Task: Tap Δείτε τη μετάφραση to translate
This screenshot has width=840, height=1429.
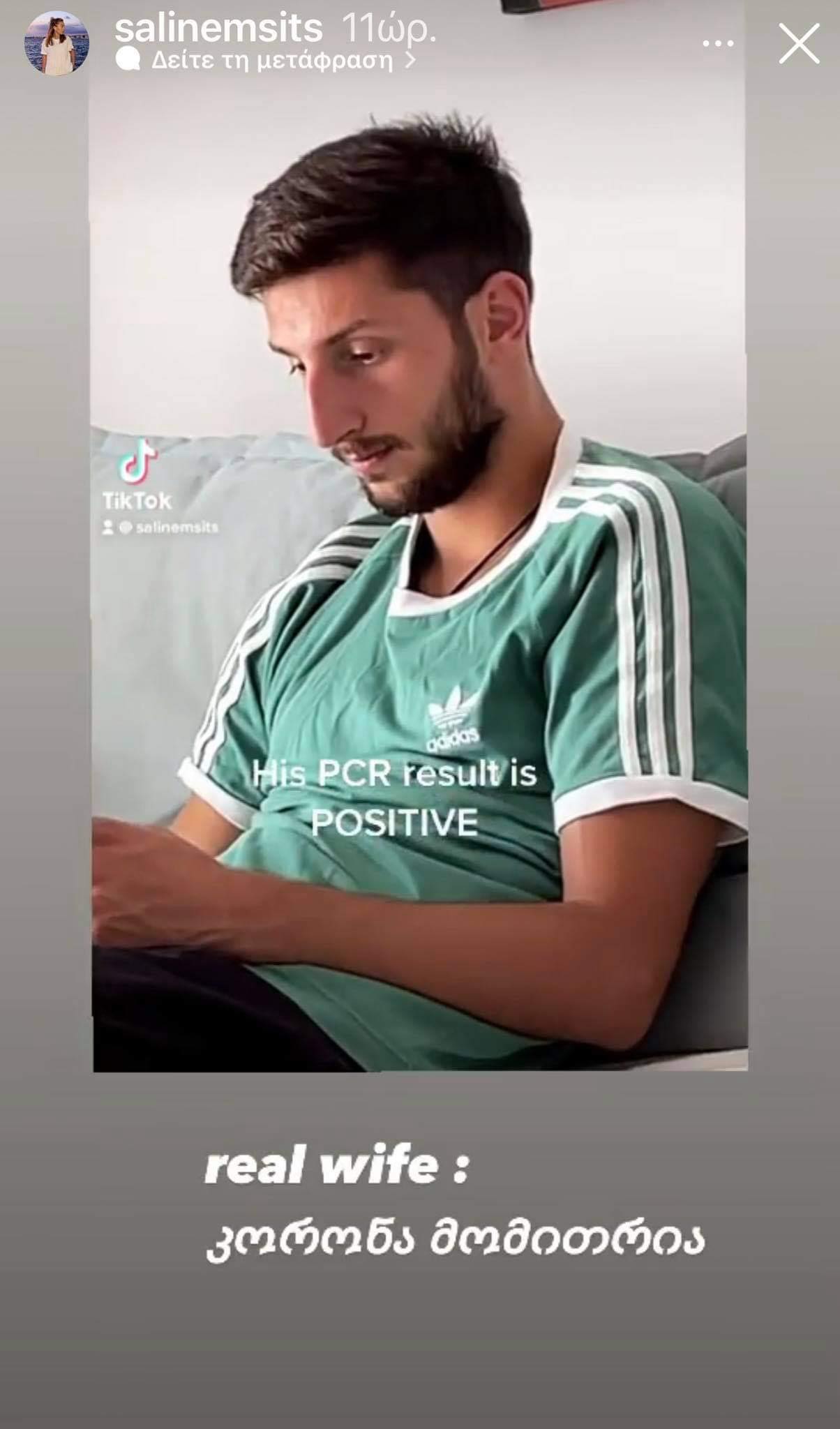Action: [x=272, y=61]
